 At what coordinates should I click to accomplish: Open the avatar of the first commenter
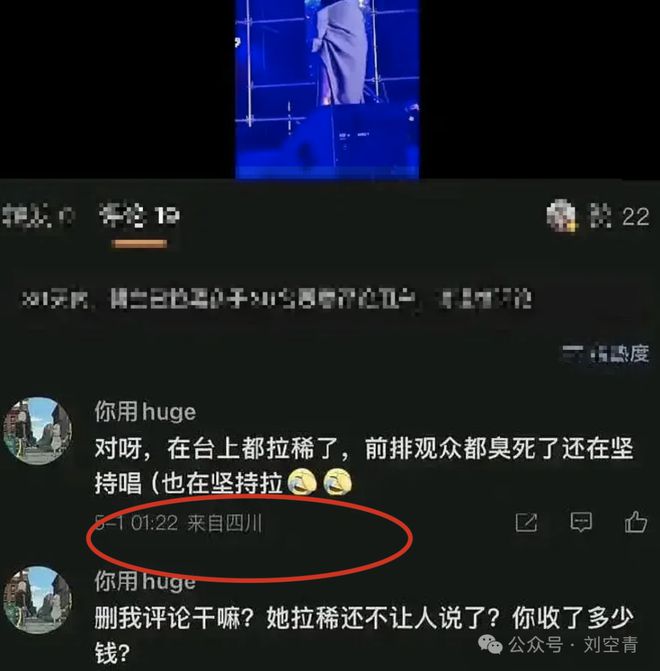tap(39, 430)
